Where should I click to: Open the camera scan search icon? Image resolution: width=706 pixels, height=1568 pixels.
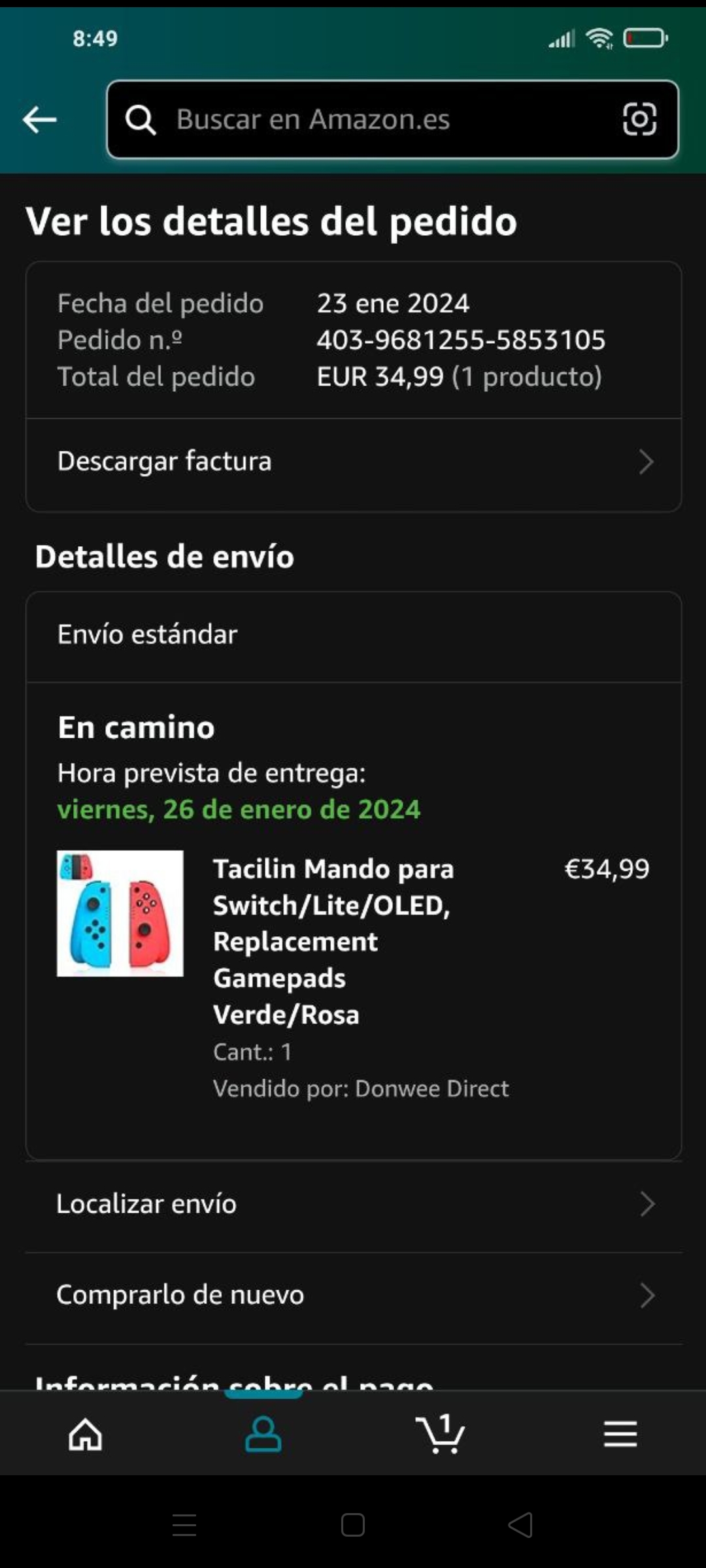point(639,120)
